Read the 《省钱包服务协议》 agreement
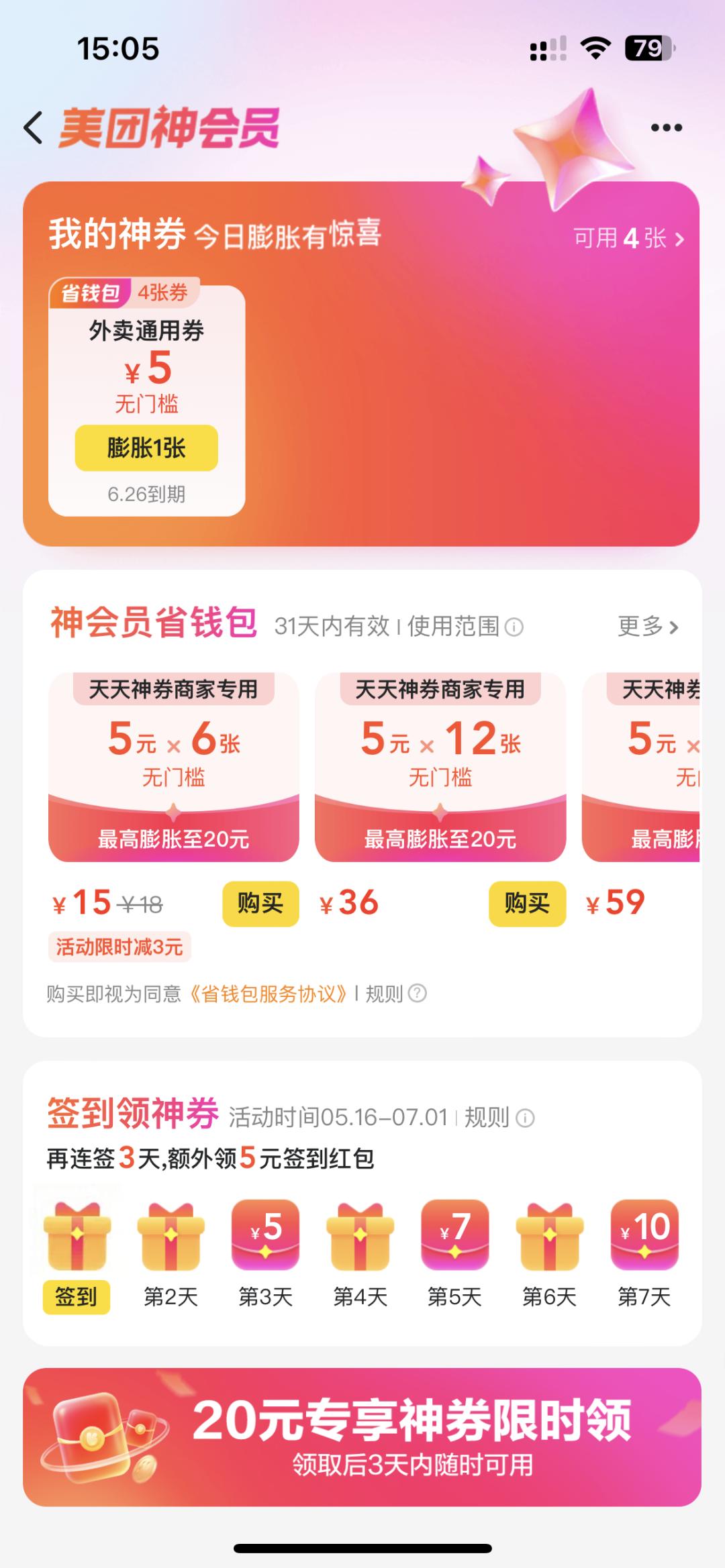Viewport: 725px width, 1568px height. point(267,993)
